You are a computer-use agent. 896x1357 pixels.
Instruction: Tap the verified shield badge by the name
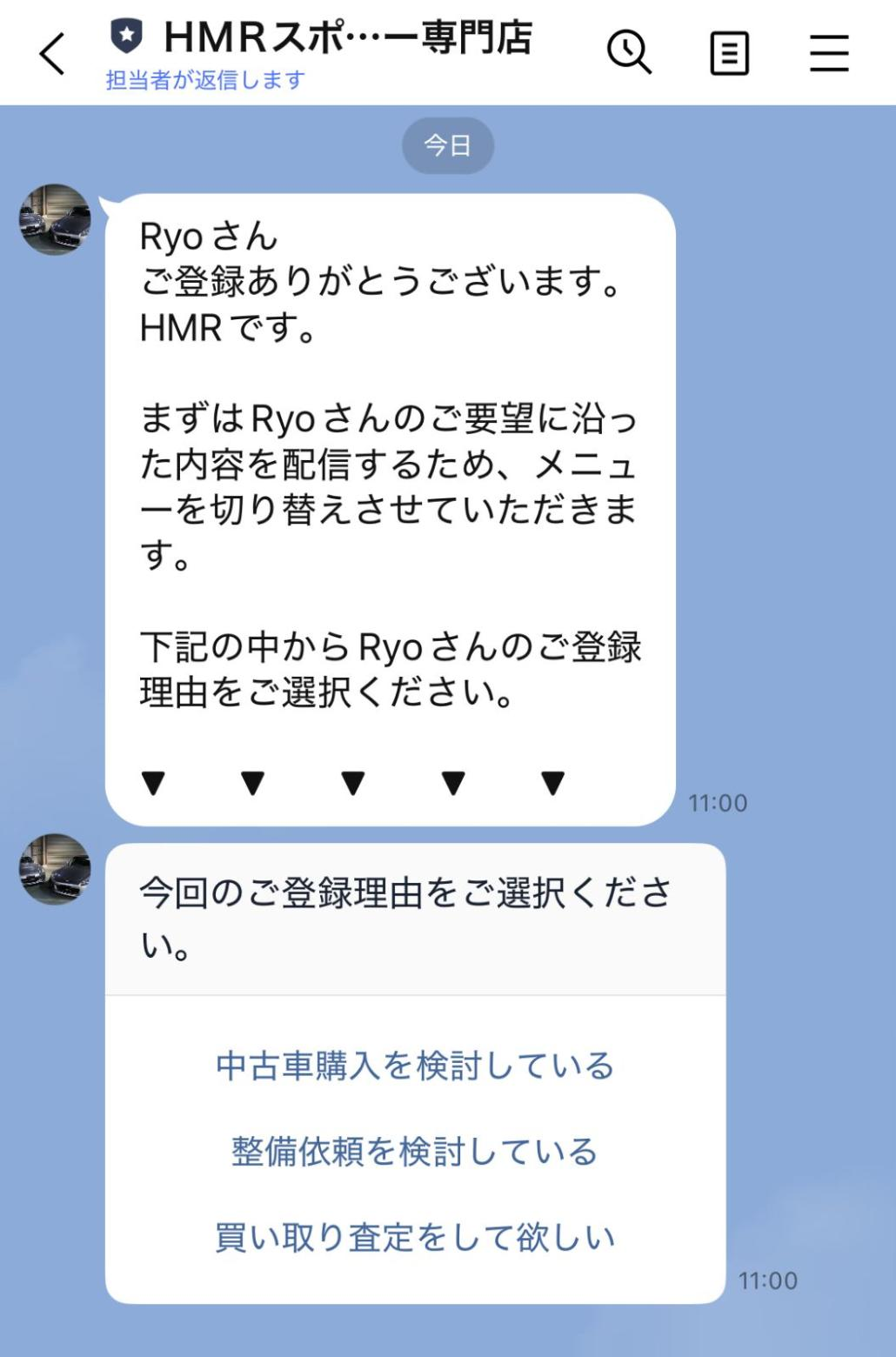(127, 36)
